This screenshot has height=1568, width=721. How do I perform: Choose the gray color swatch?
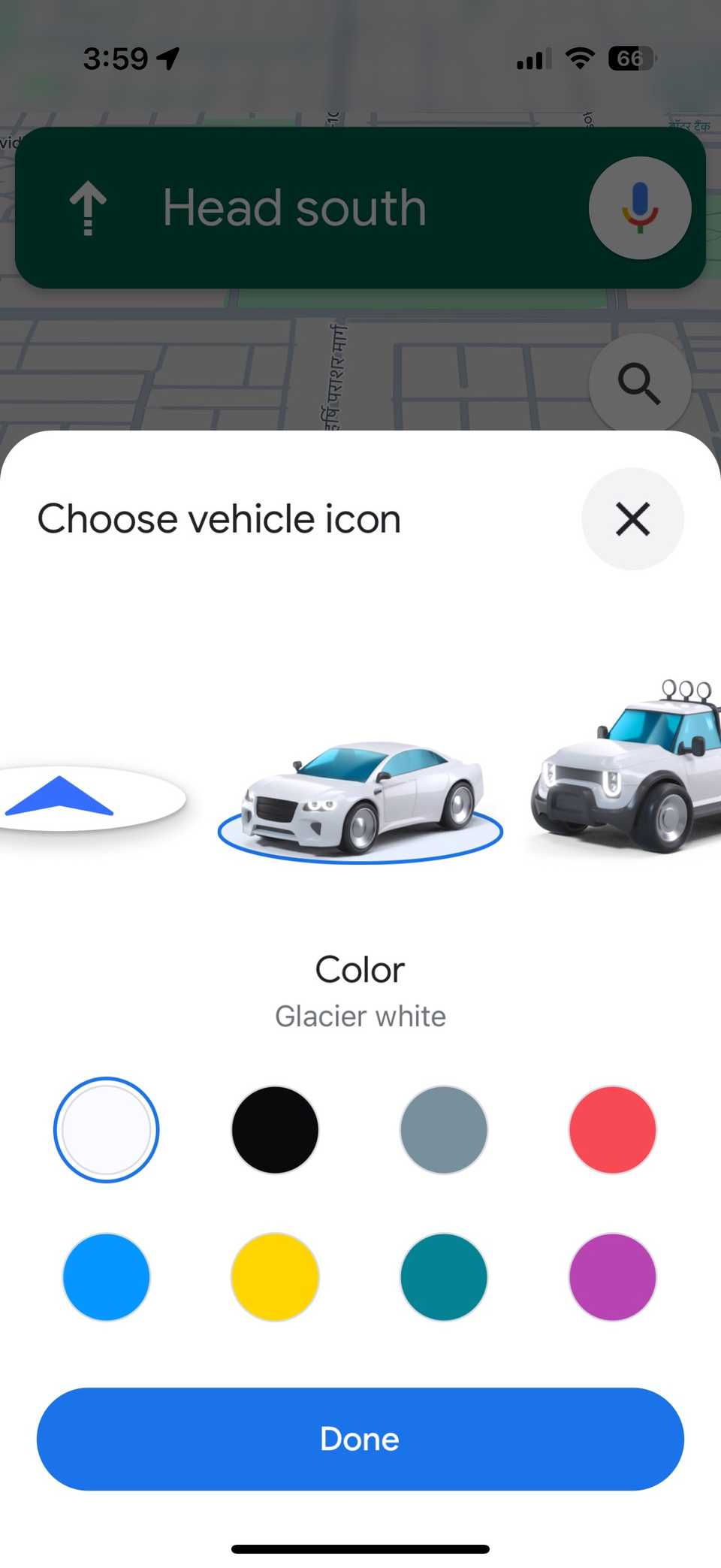[x=444, y=1129]
